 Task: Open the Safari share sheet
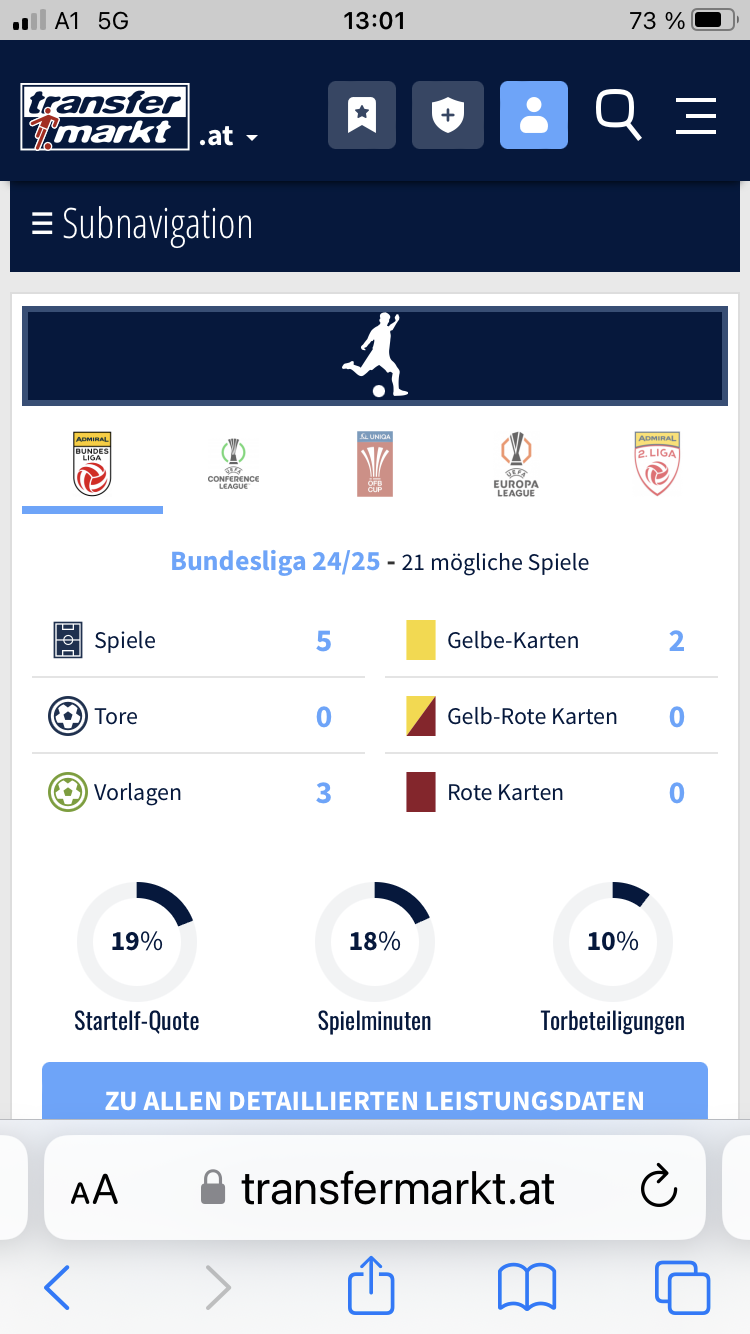point(371,1285)
